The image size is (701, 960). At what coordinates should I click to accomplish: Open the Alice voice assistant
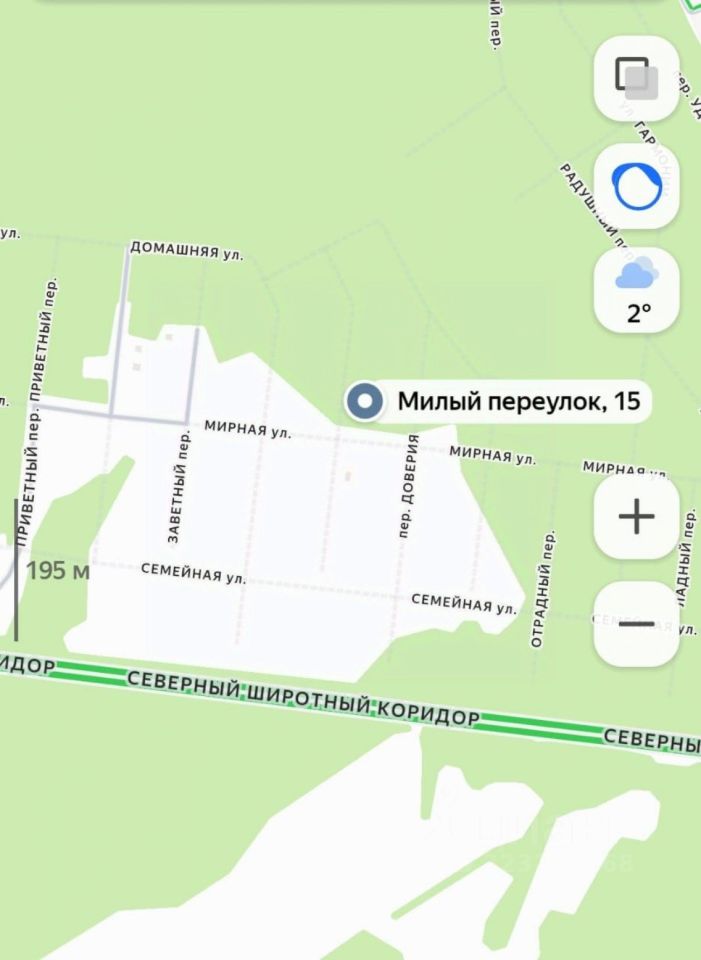[x=637, y=186]
